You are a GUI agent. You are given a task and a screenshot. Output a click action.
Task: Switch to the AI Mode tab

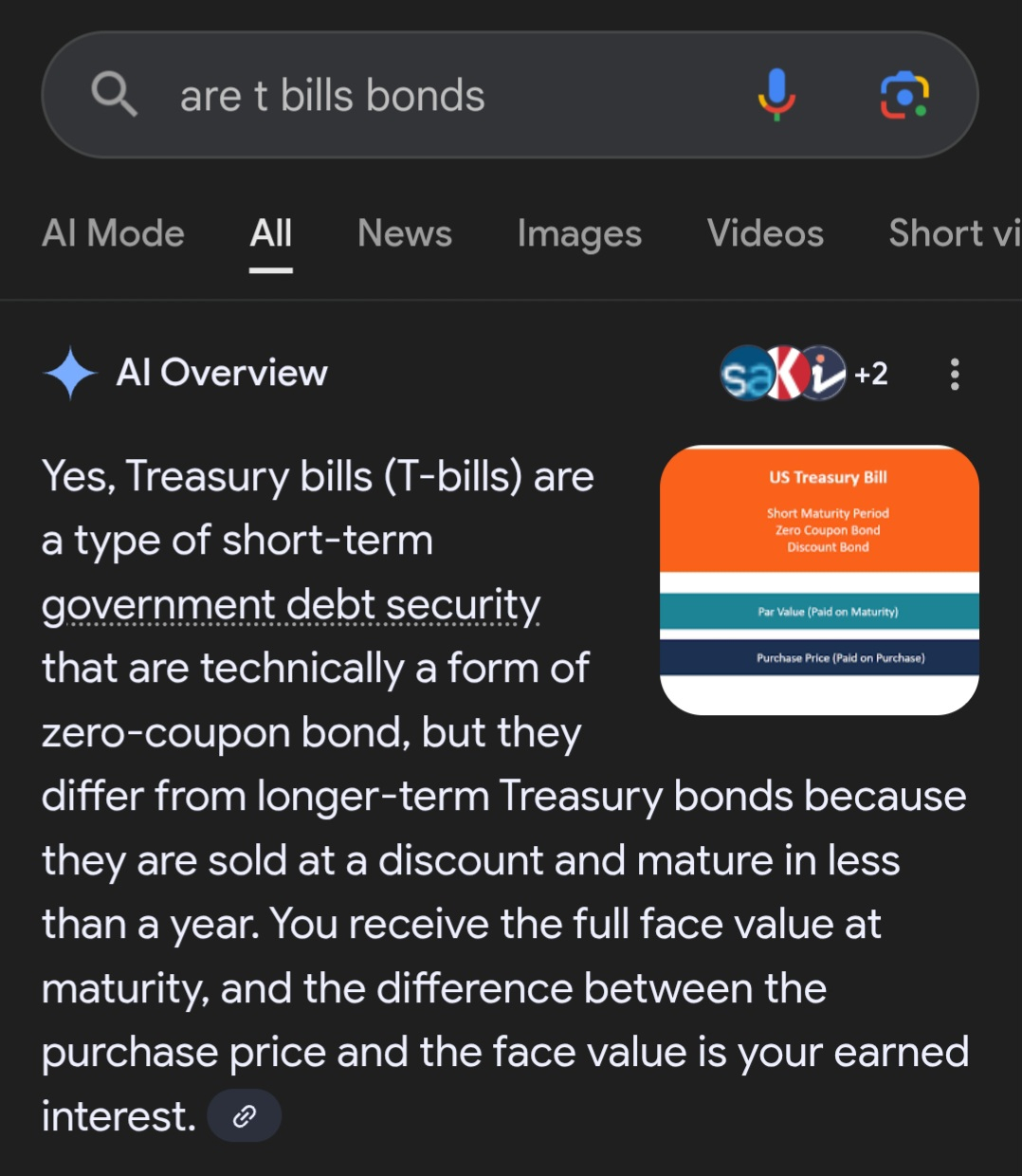click(113, 233)
